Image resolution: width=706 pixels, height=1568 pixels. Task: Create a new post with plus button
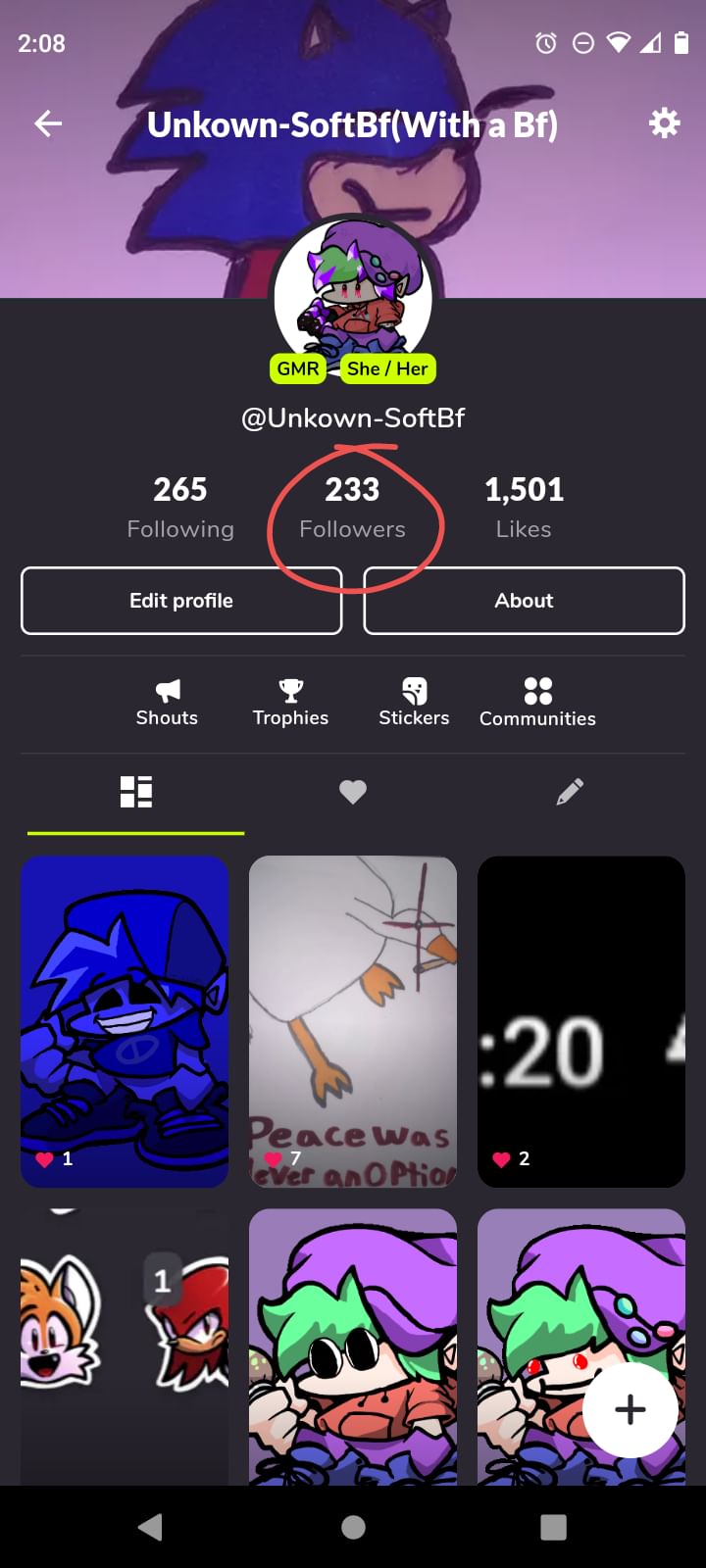(630, 1409)
